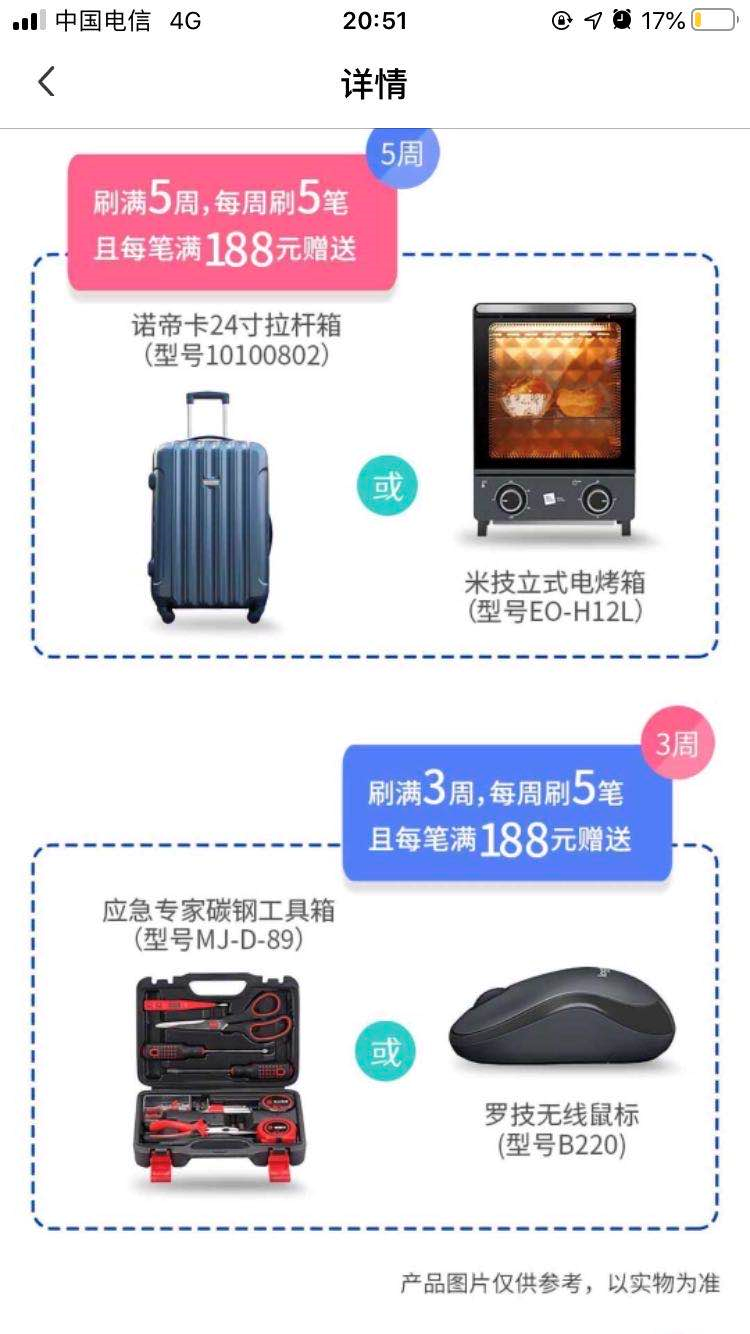Go back from the 详情 page
The height and width of the screenshot is (1334, 750).
point(46,82)
